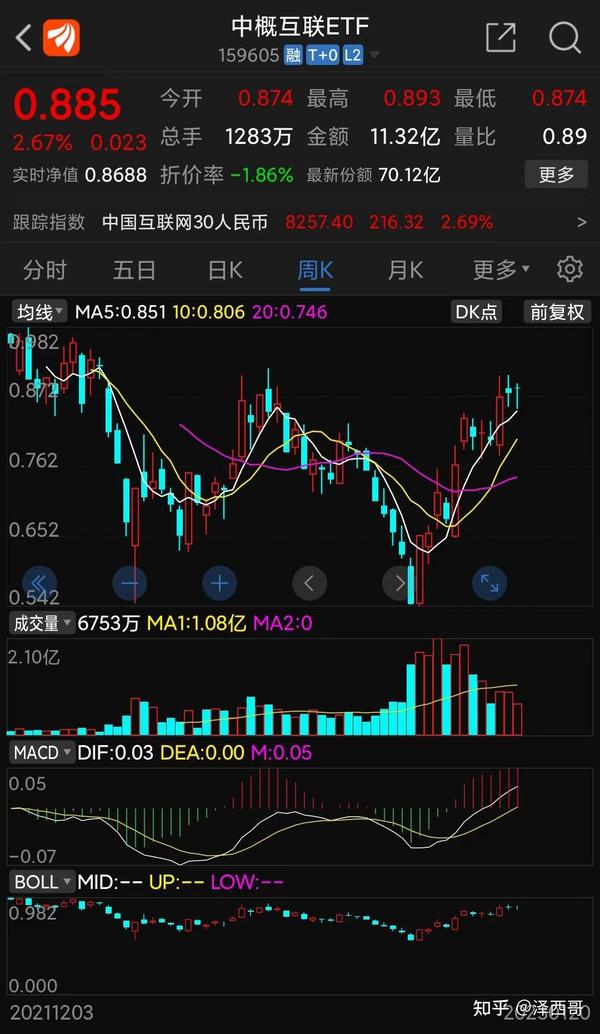Expand the 更多 chart period dropdown
This screenshot has height=1034, width=600.
[502, 269]
